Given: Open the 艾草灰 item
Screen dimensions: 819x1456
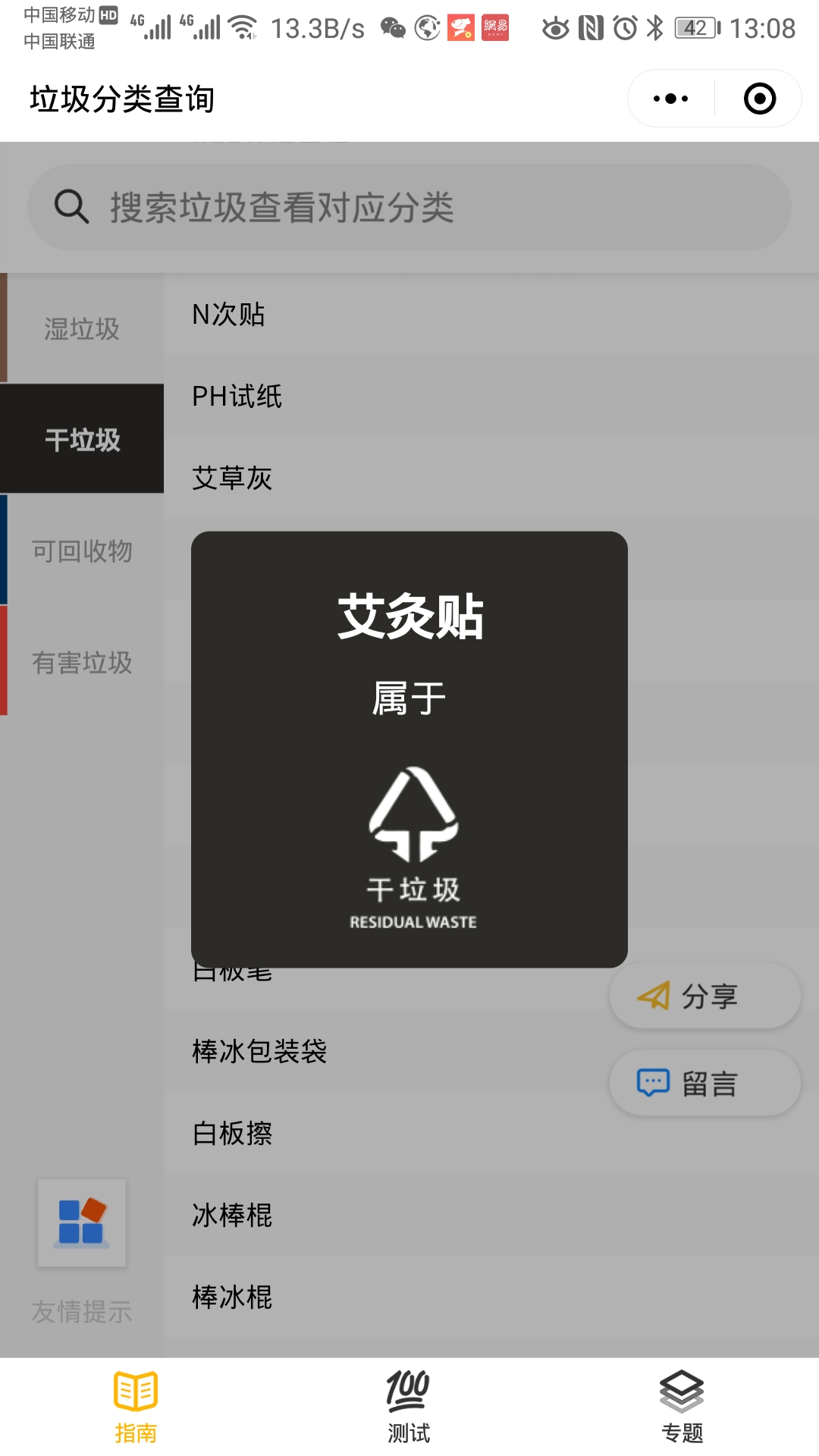Looking at the screenshot, I should 232,478.
